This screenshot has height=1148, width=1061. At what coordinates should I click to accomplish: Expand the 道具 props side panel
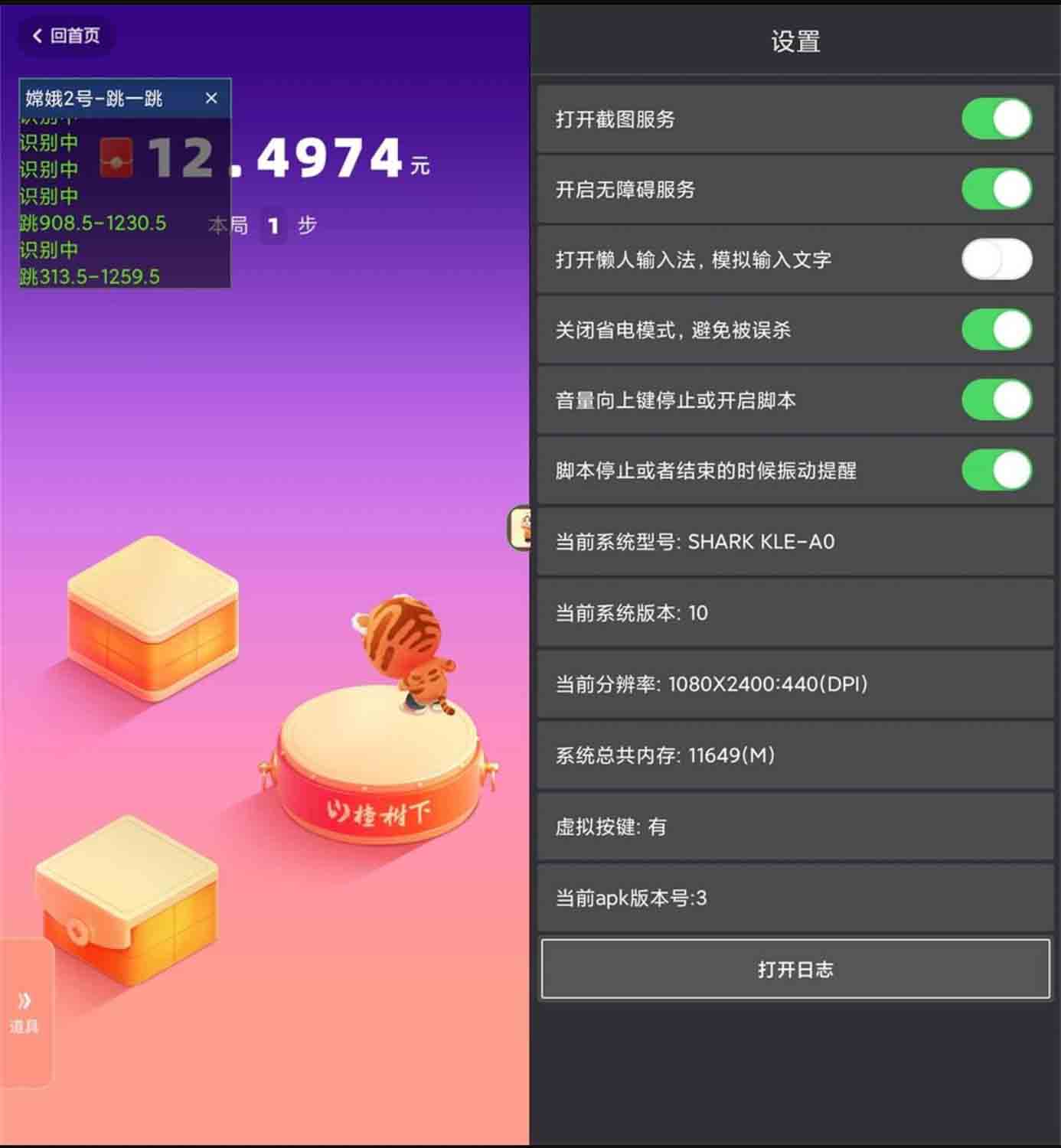pyautogui.click(x=24, y=1010)
